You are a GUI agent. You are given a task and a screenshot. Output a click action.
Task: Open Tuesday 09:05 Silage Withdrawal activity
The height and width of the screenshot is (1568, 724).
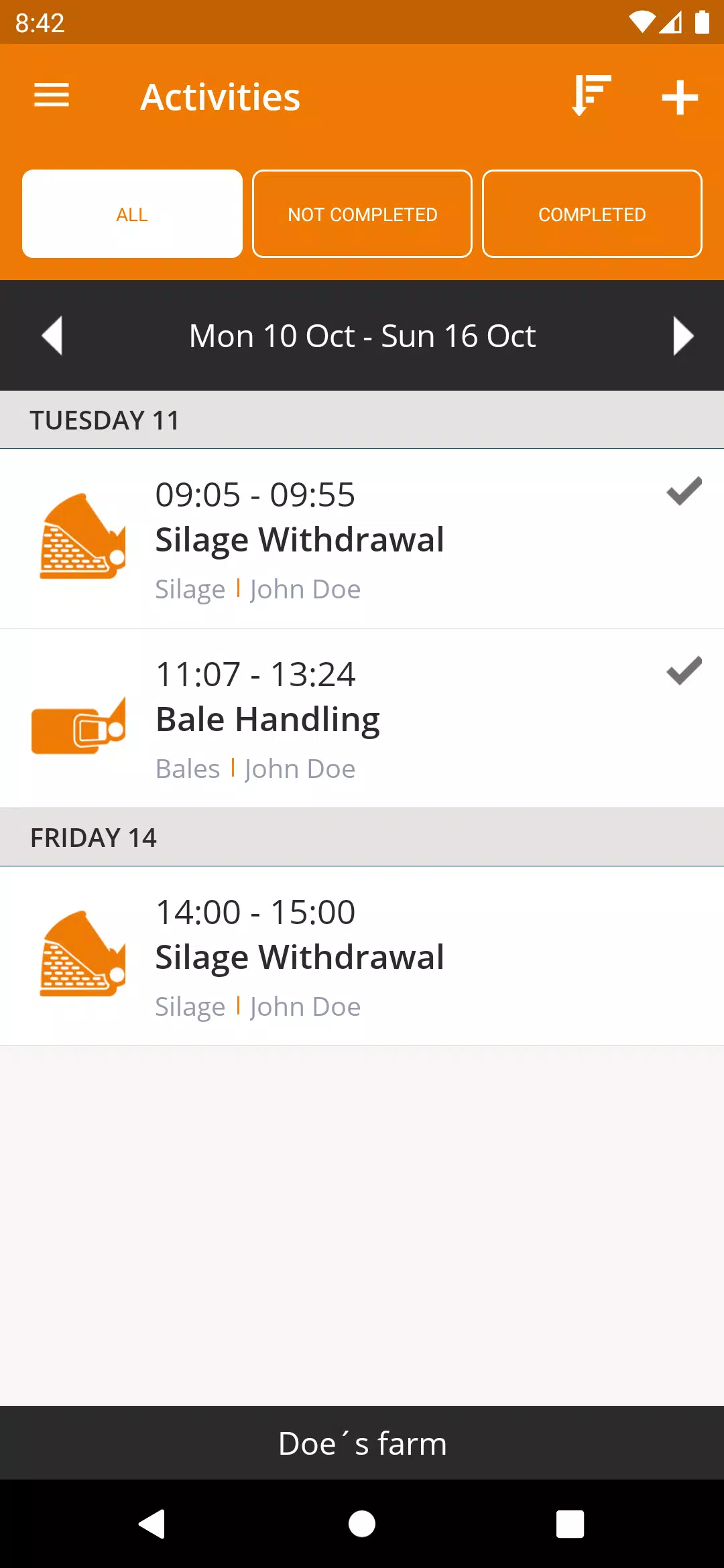[x=362, y=539]
